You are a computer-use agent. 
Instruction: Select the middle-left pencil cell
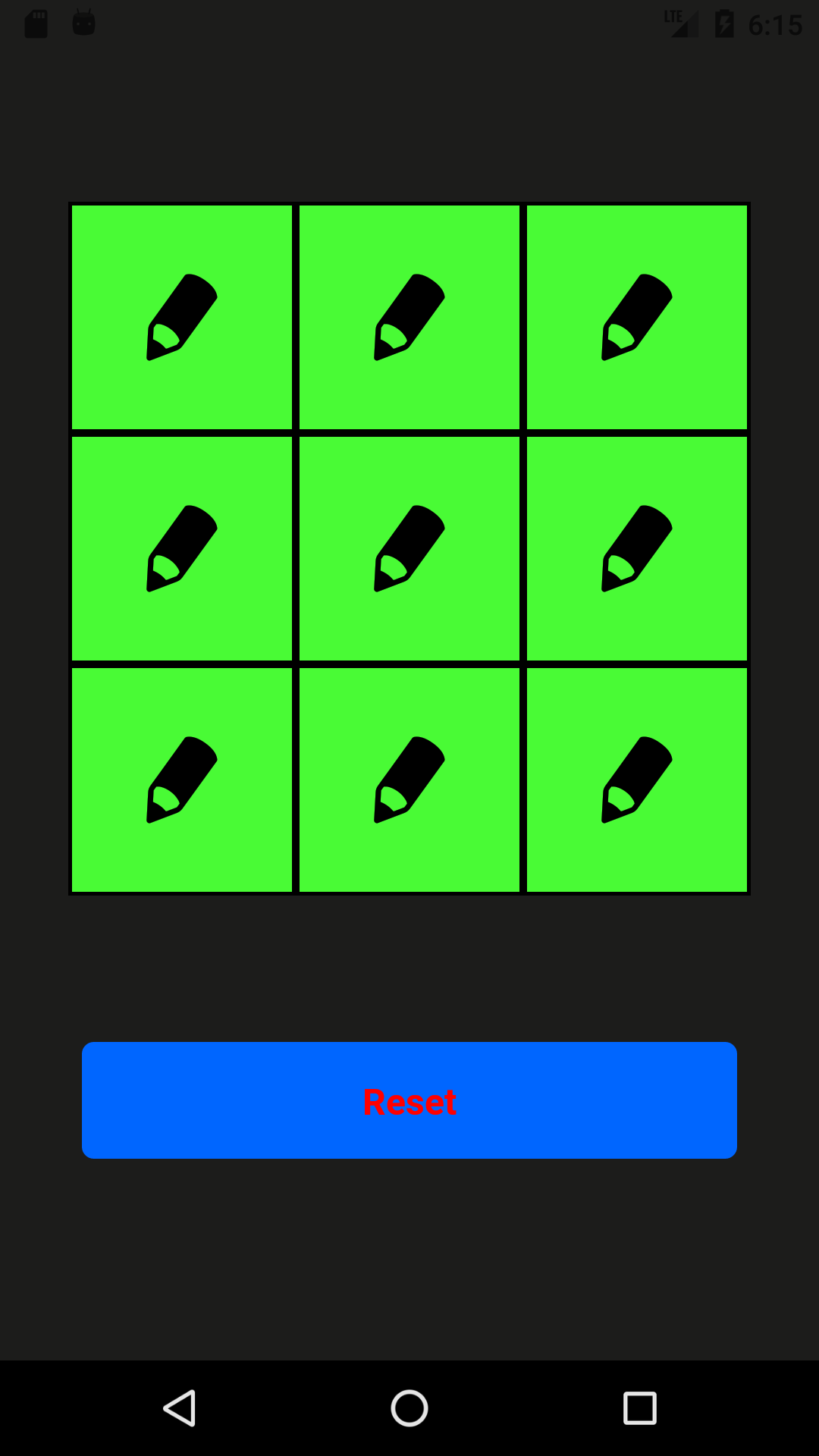182,548
